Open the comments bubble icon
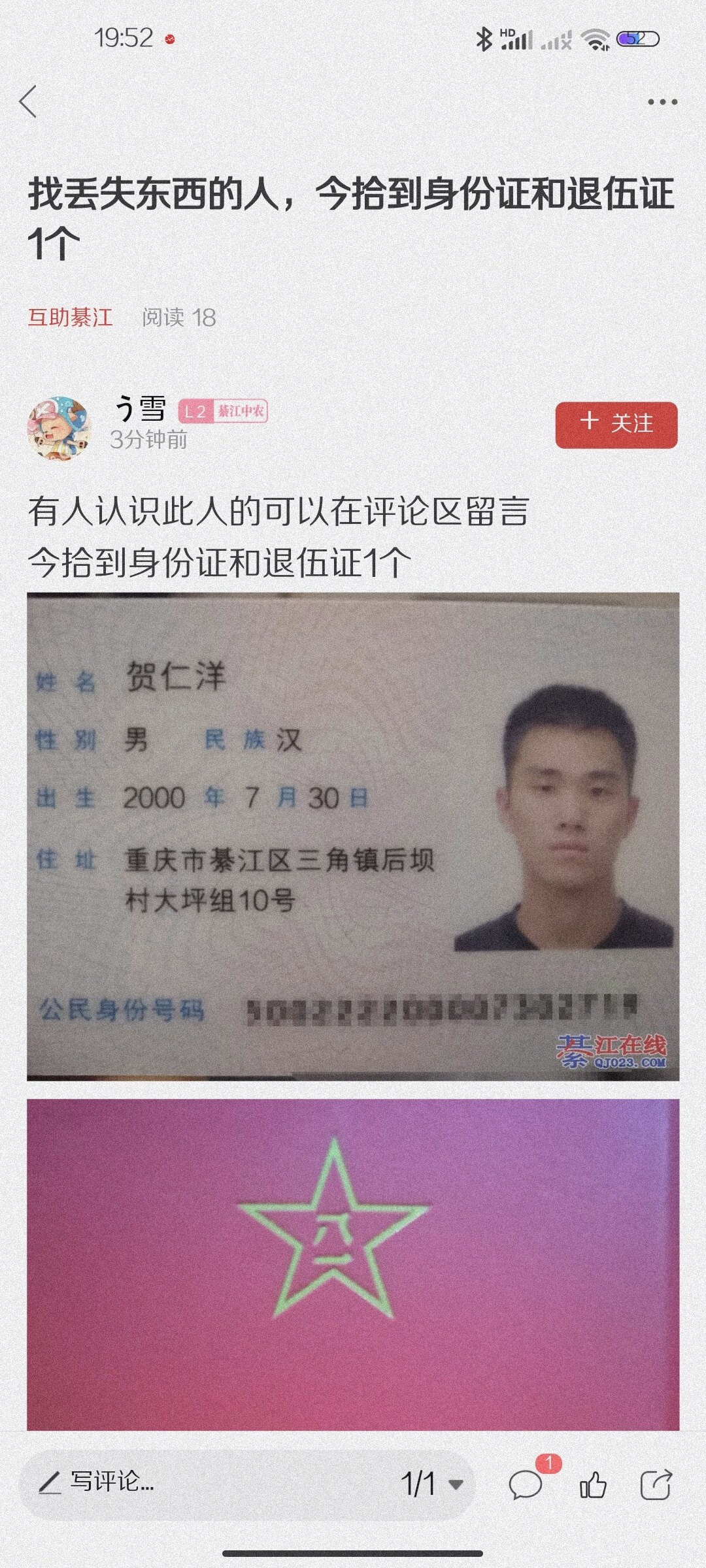 click(x=526, y=1484)
